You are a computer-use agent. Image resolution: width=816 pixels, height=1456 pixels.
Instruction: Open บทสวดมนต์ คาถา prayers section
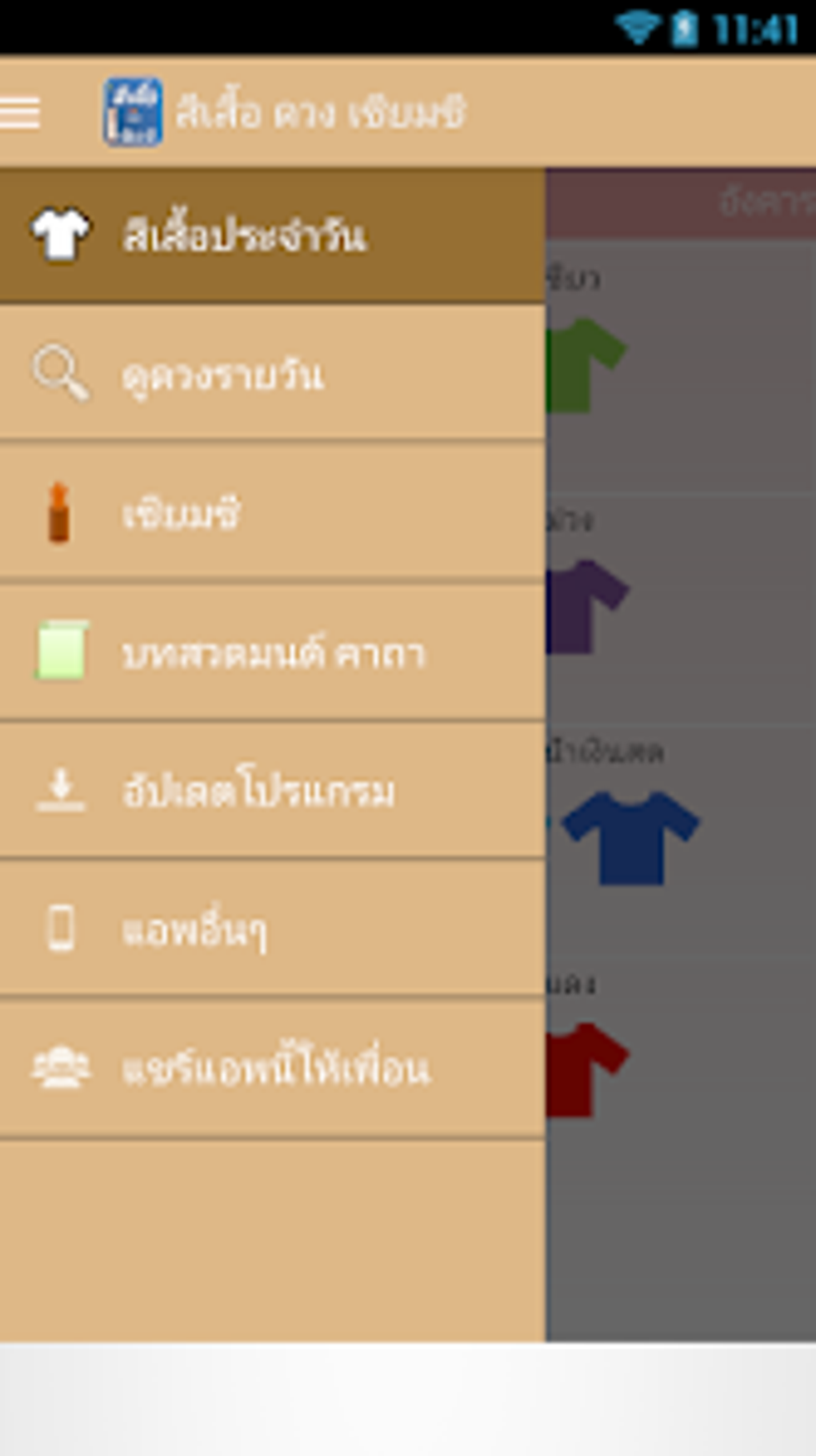pyautogui.click(x=272, y=652)
